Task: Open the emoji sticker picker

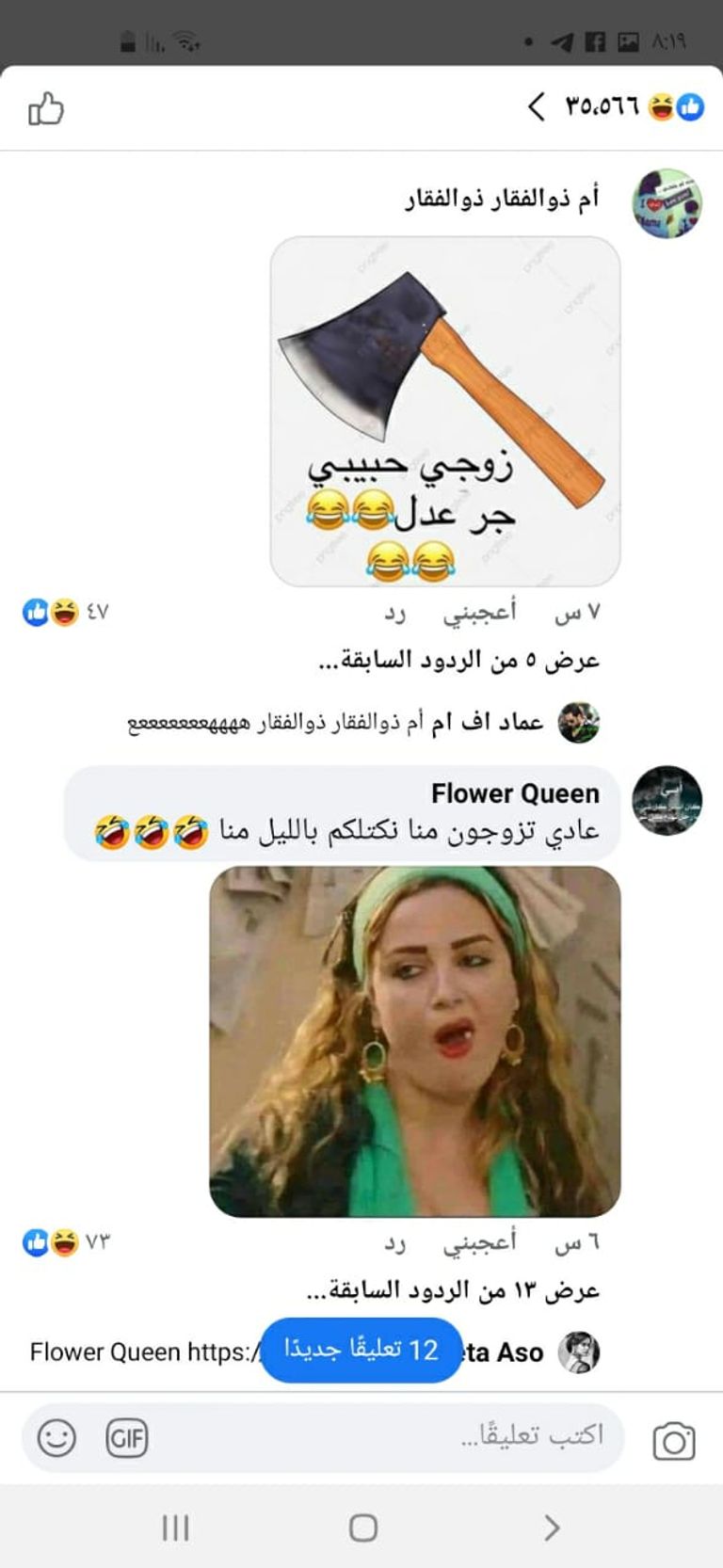Action: (x=56, y=1438)
